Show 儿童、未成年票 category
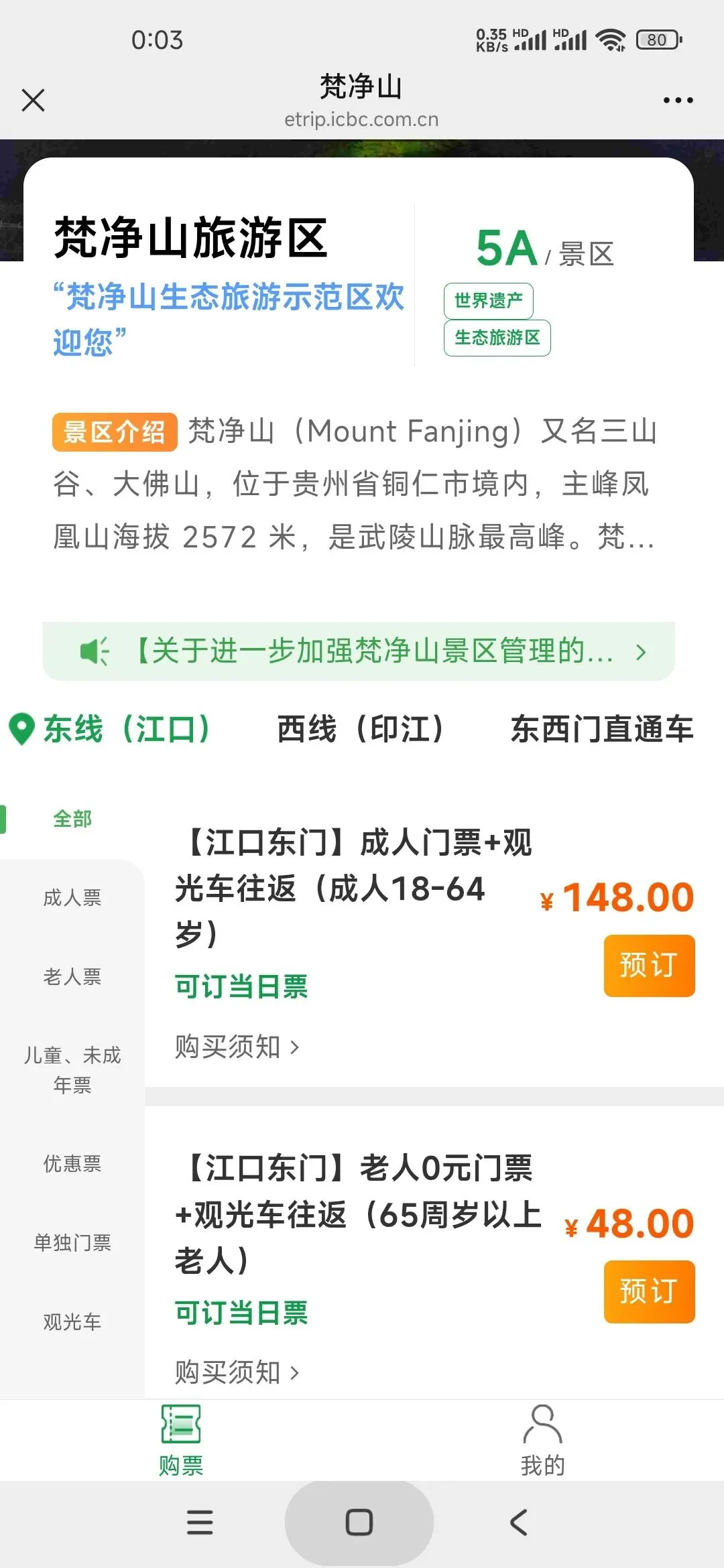This screenshot has width=724, height=1568. [x=72, y=1070]
